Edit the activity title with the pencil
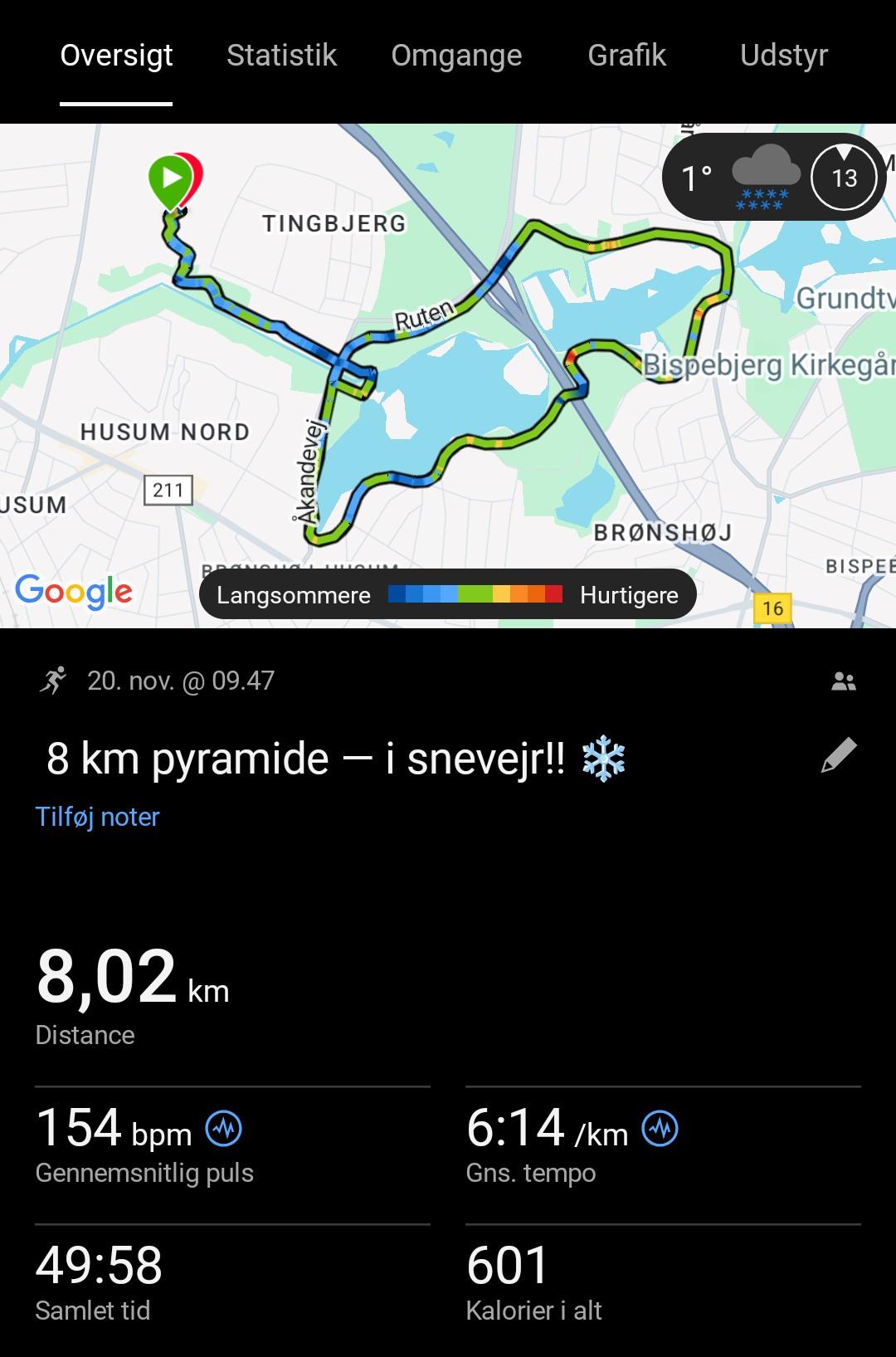Viewport: 896px width, 1357px height. click(x=838, y=755)
